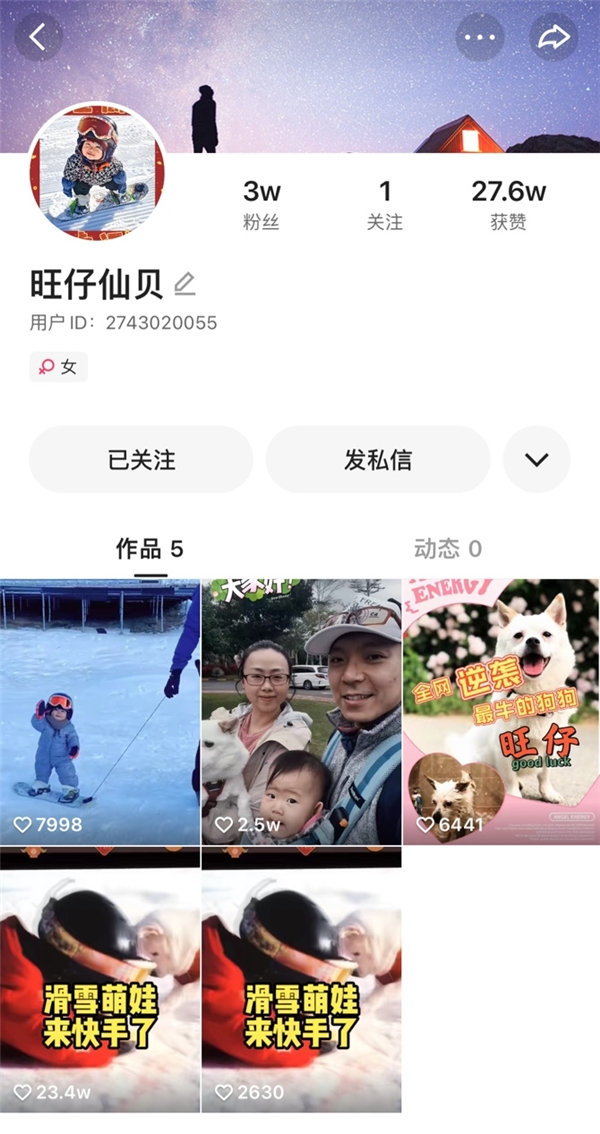Image resolution: width=600 pixels, height=1134 pixels.
Task: Open the family video with 2.5w likes
Action: click(301, 712)
